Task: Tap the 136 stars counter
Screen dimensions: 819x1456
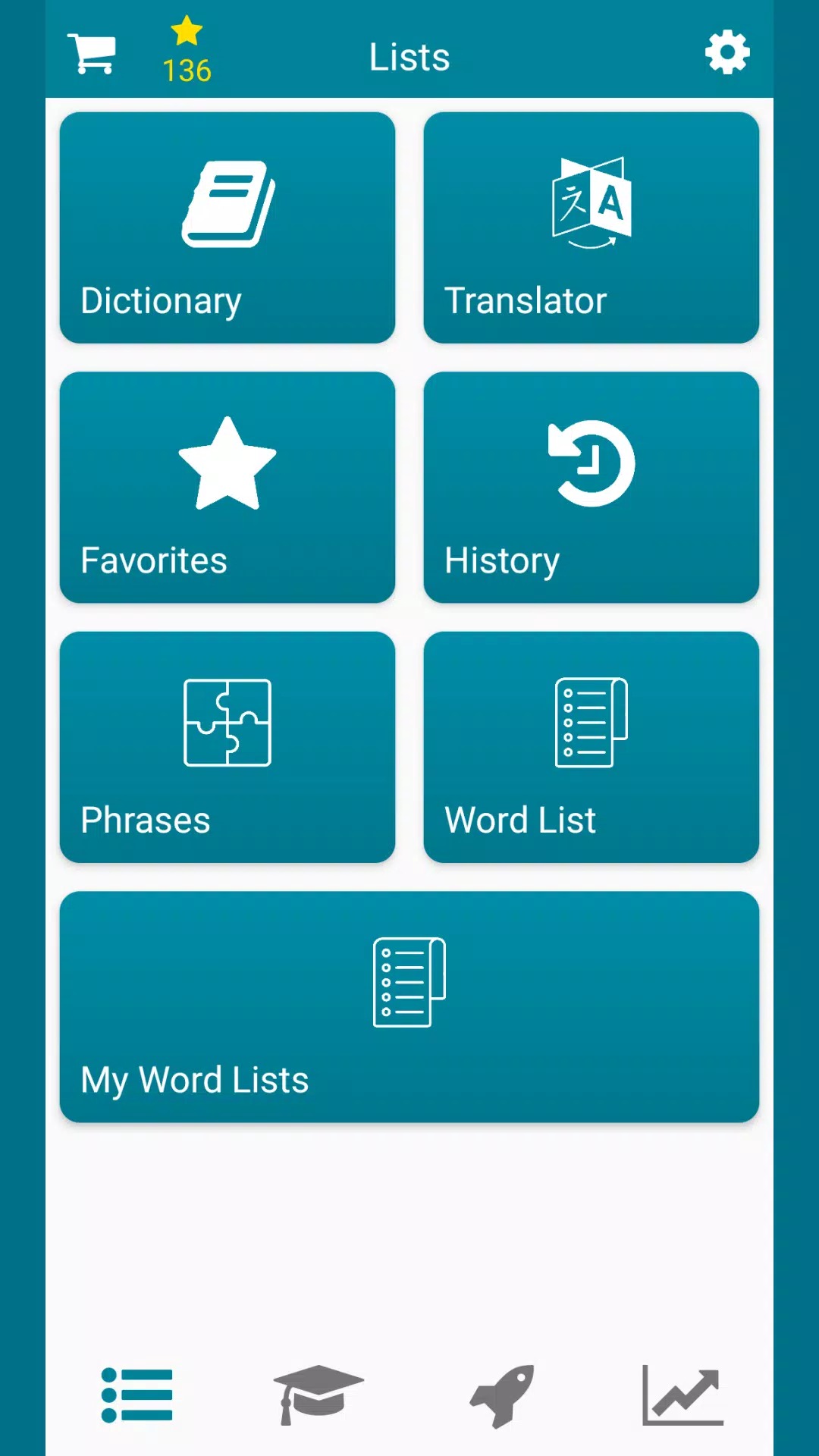Action: [187, 52]
